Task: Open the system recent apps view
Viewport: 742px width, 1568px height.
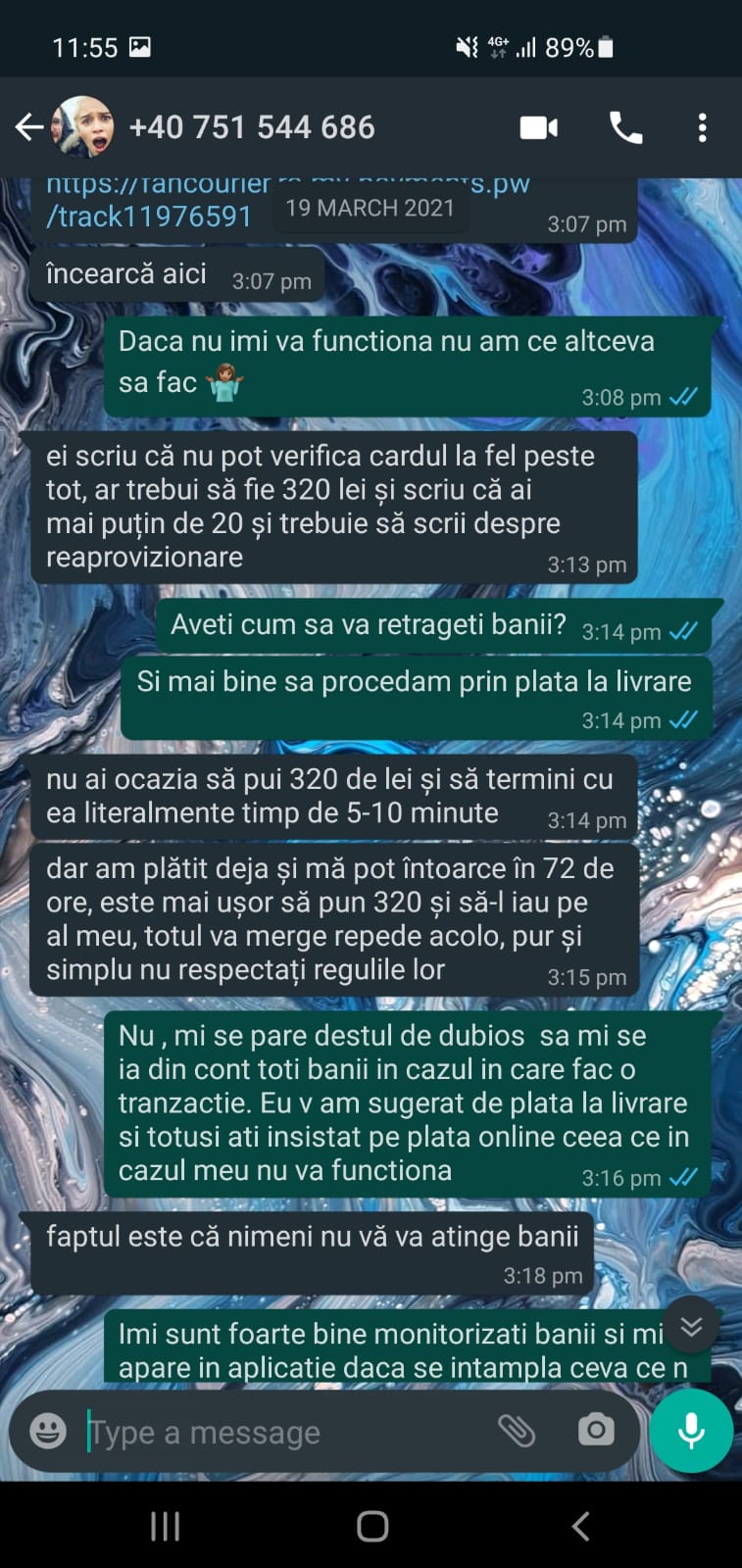Action: tap(165, 1526)
